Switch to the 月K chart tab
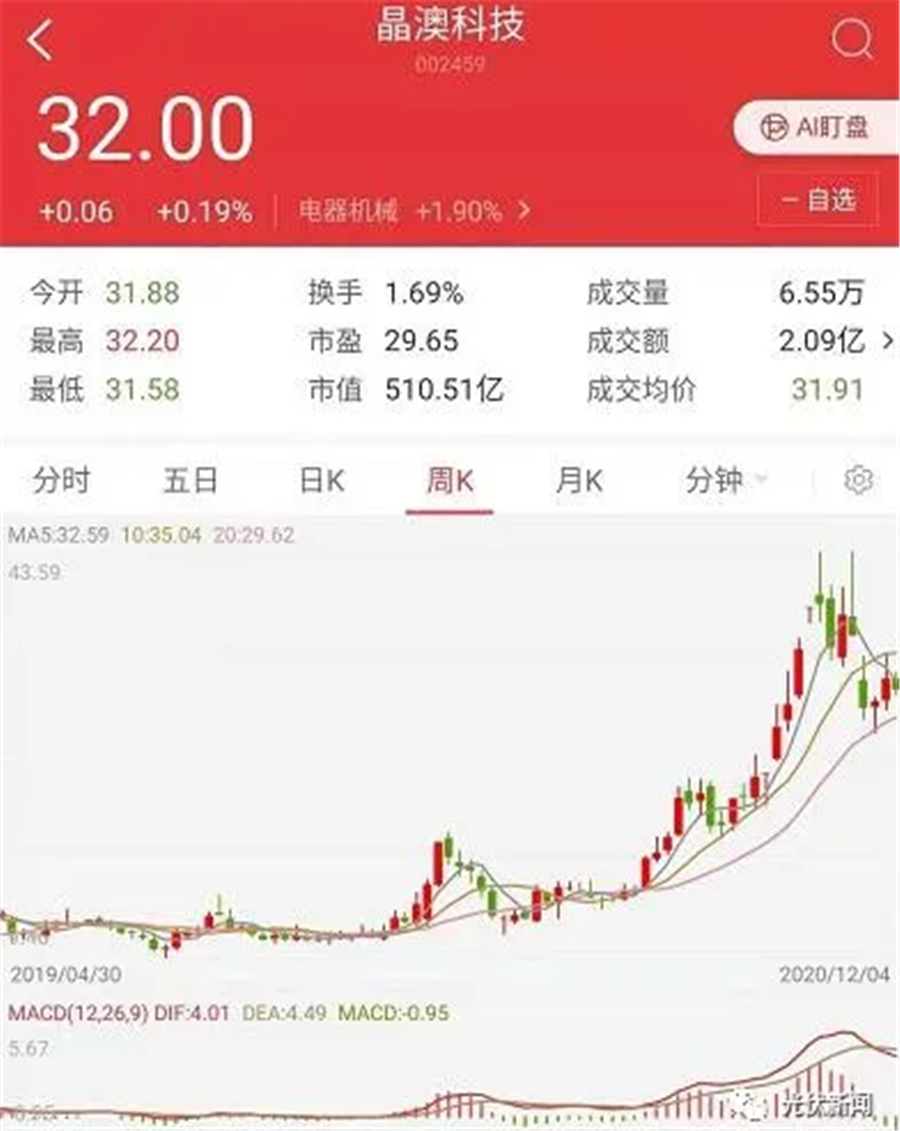900x1131 pixels. pyautogui.click(x=579, y=481)
